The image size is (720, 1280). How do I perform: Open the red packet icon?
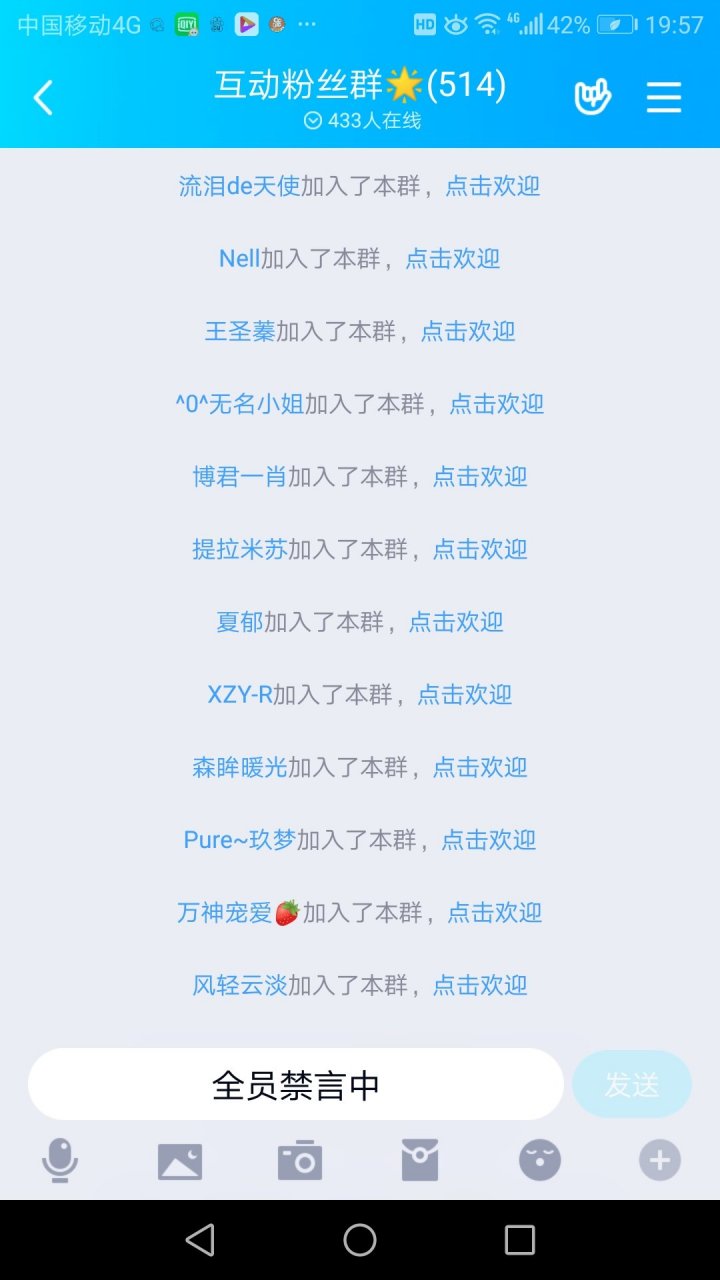click(x=418, y=1159)
